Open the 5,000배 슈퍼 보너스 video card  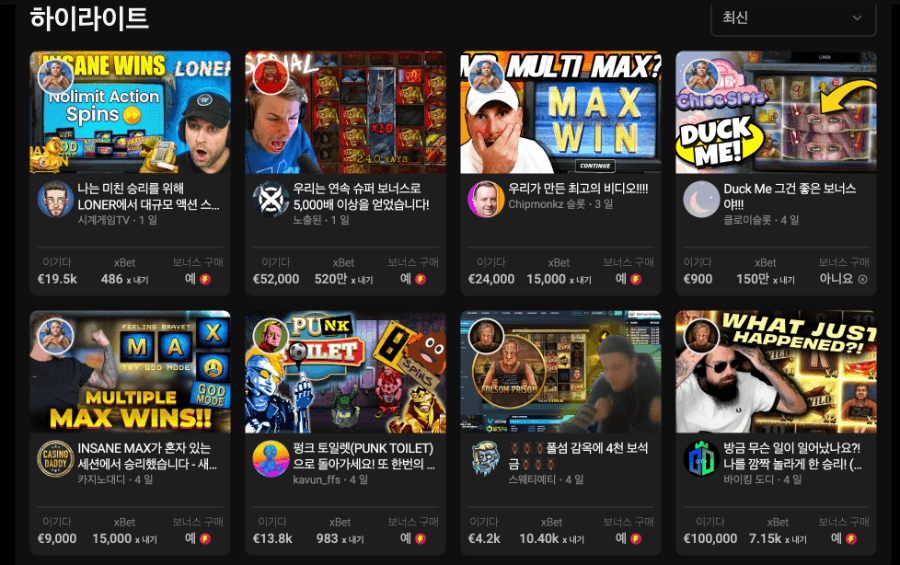tap(345, 112)
